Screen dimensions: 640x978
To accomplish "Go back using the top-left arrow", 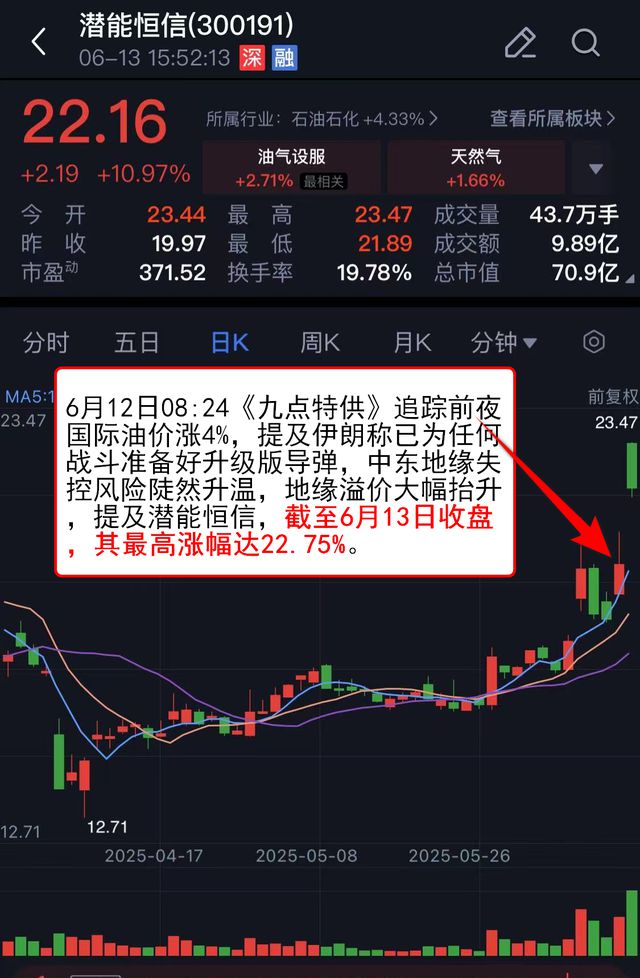I will [38, 42].
